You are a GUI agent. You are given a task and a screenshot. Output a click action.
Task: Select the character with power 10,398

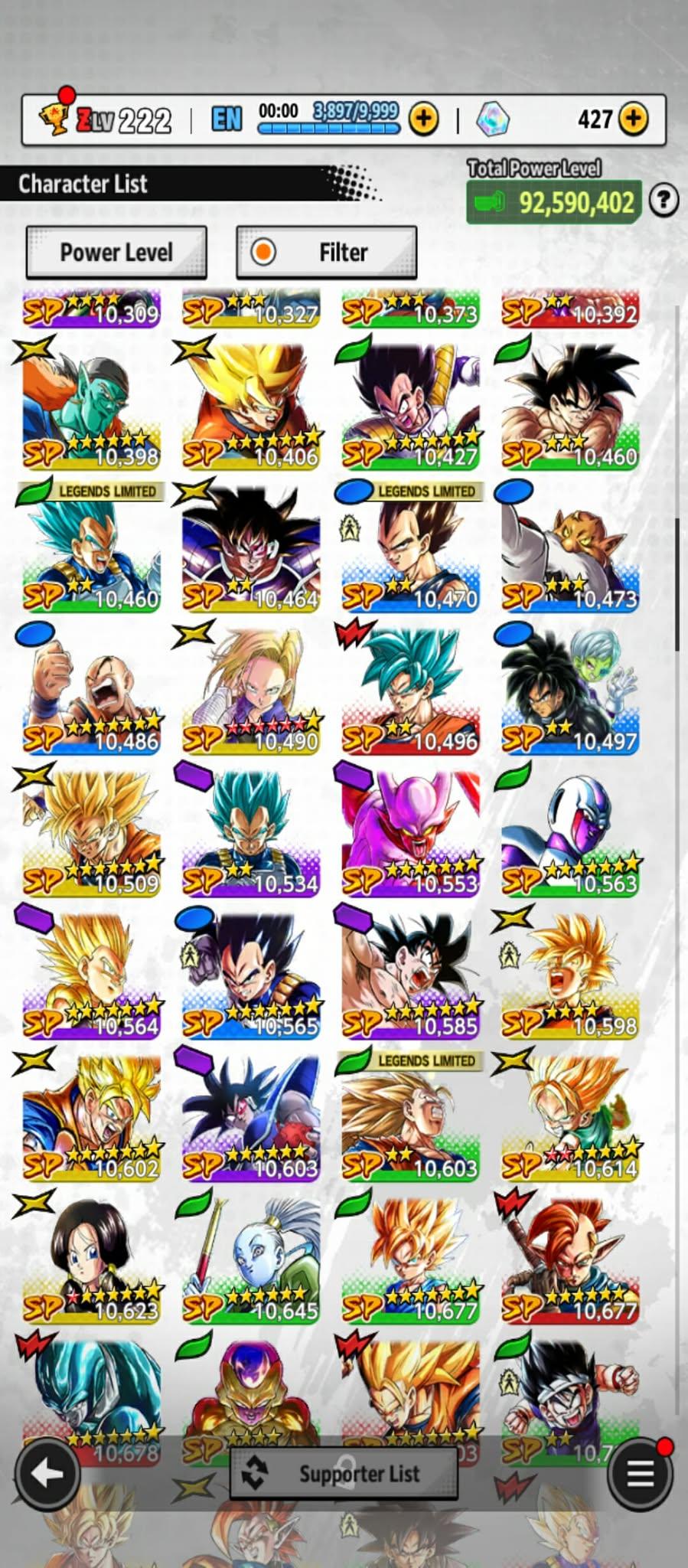pyautogui.click(x=91, y=403)
